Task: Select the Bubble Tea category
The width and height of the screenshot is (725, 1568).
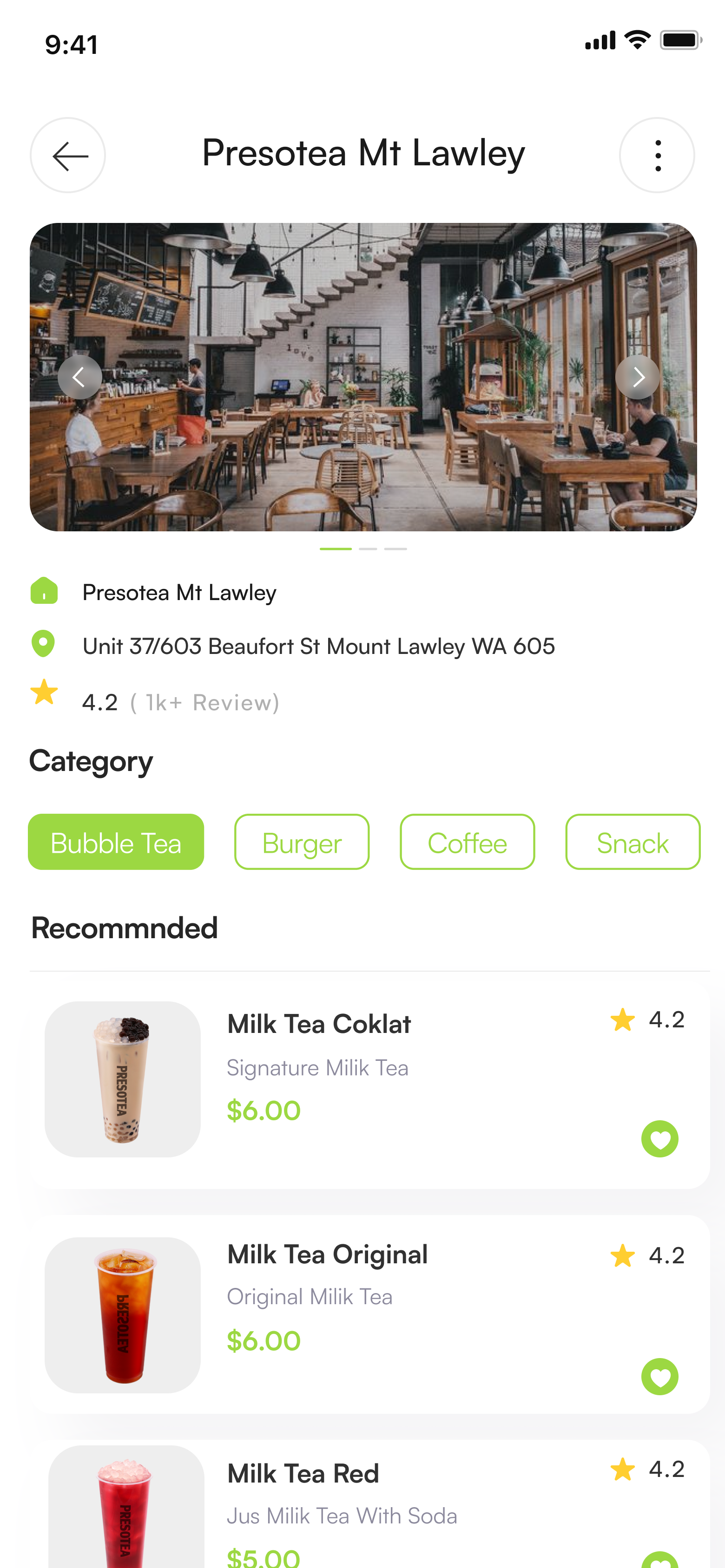Action: (116, 842)
